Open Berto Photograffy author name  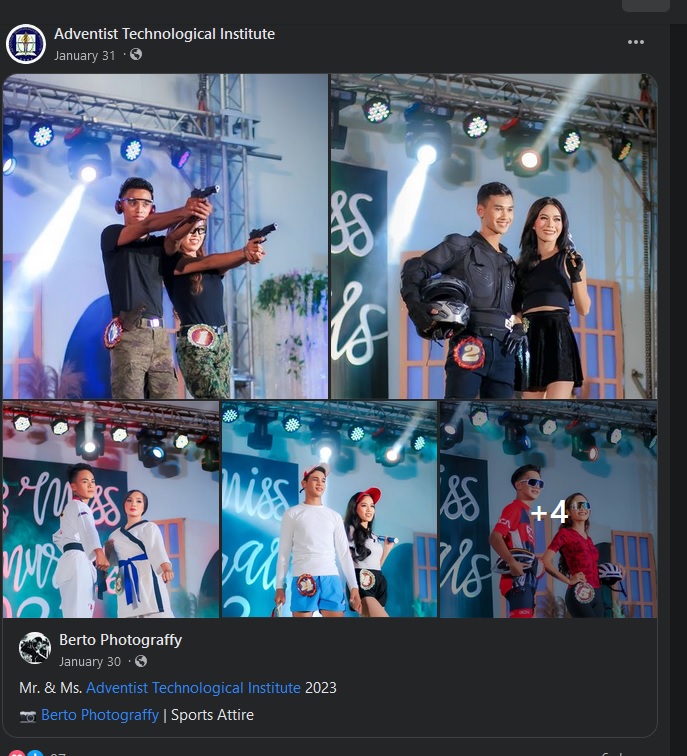click(x=120, y=640)
